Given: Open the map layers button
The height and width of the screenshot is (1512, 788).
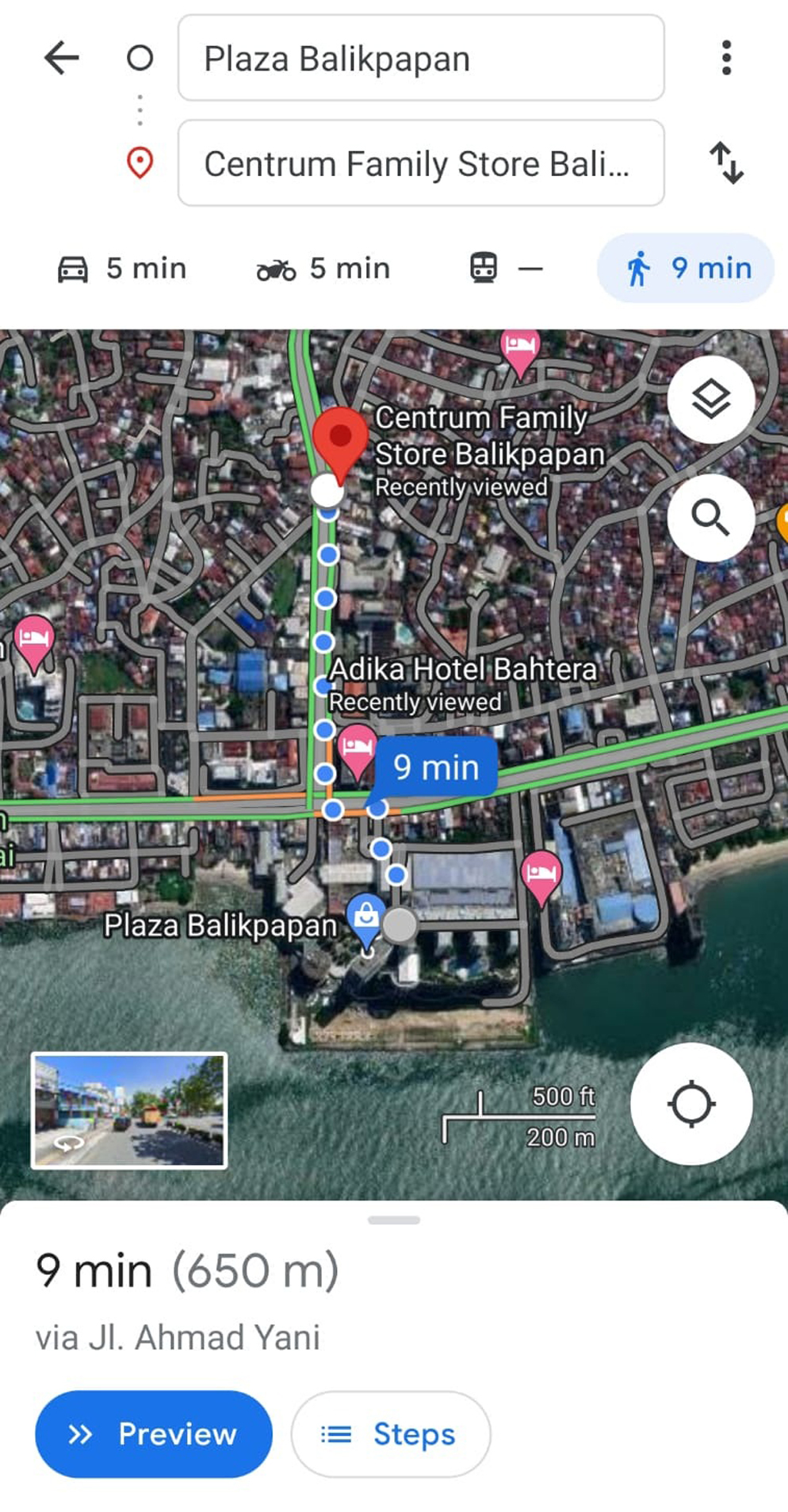Looking at the screenshot, I should (x=710, y=399).
